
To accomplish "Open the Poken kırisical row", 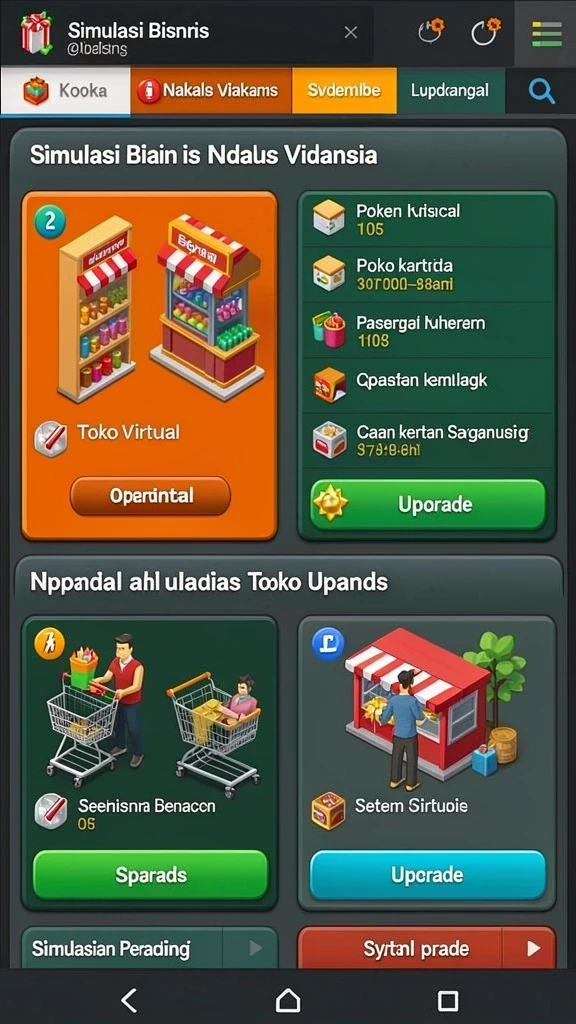I will [x=427, y=219].
